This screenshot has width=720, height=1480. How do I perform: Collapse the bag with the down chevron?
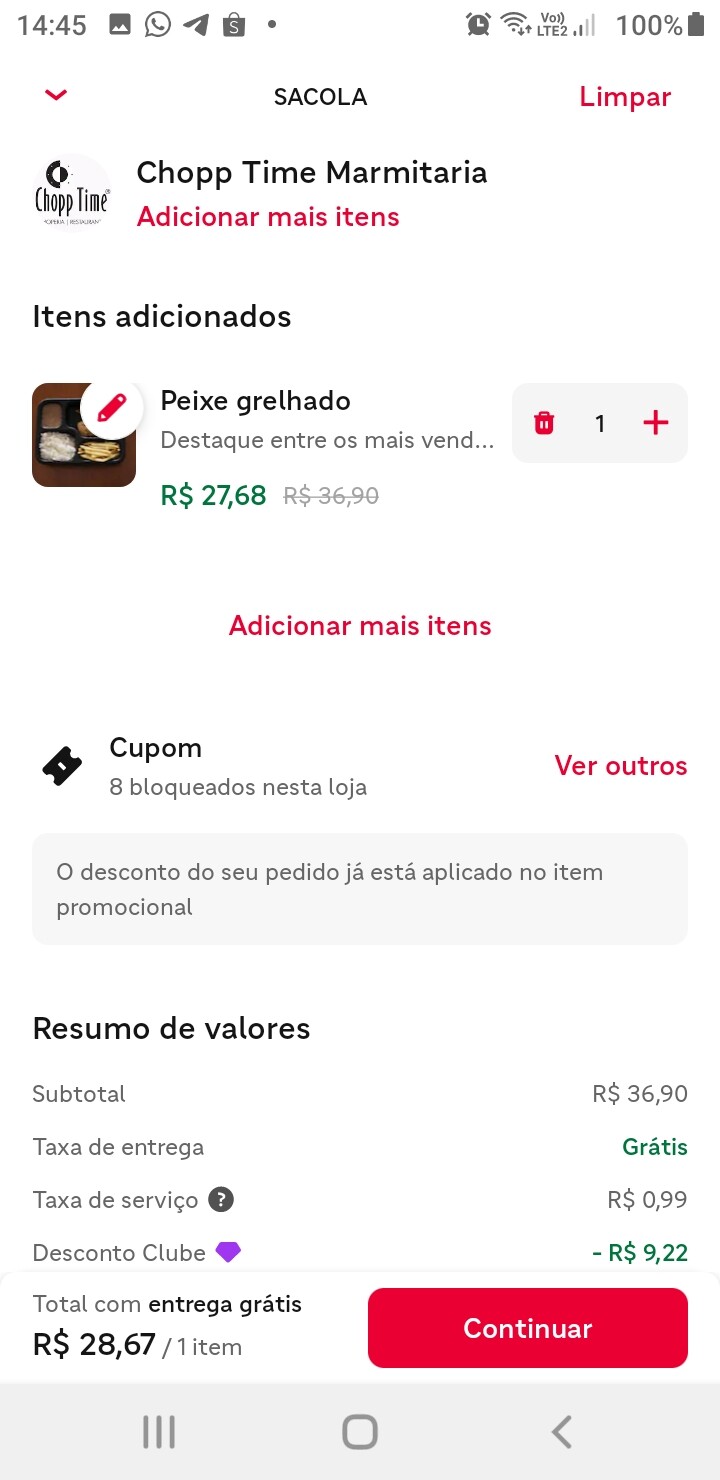pyautogui.click(x=56, y=95)
